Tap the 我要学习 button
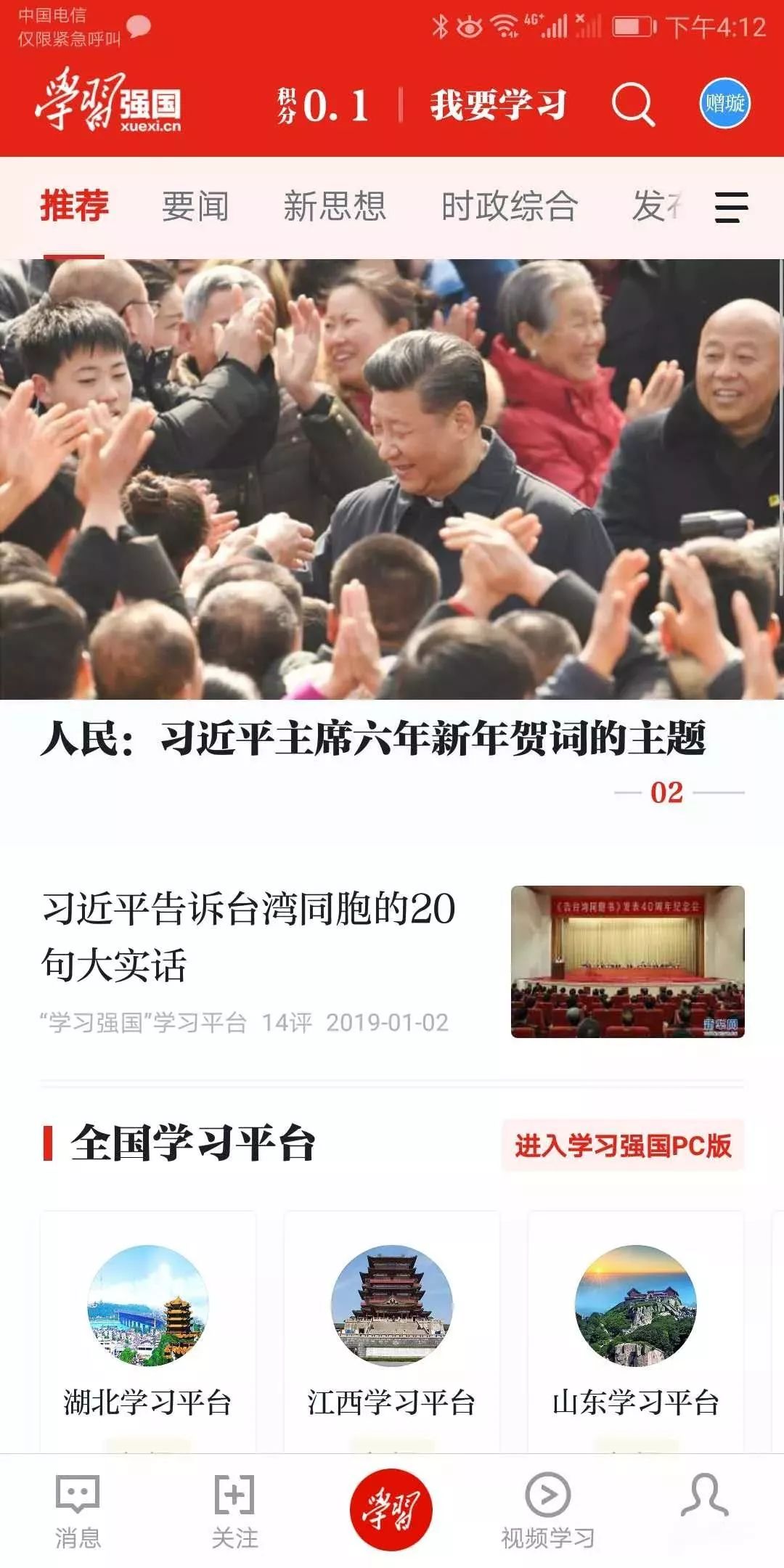Viewport: 784px width, 1568px height. tap(498, 105)
